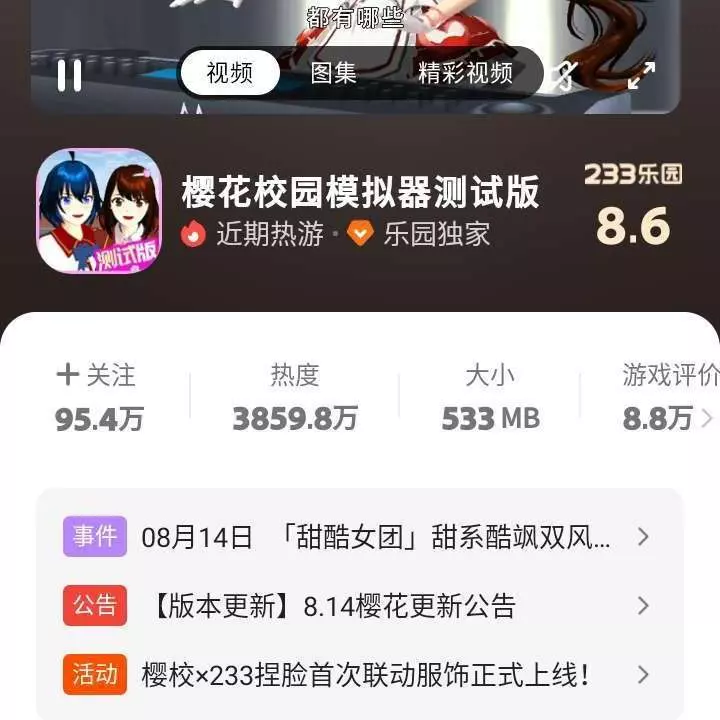Switch to the 图集 tab

click(334, 73)
